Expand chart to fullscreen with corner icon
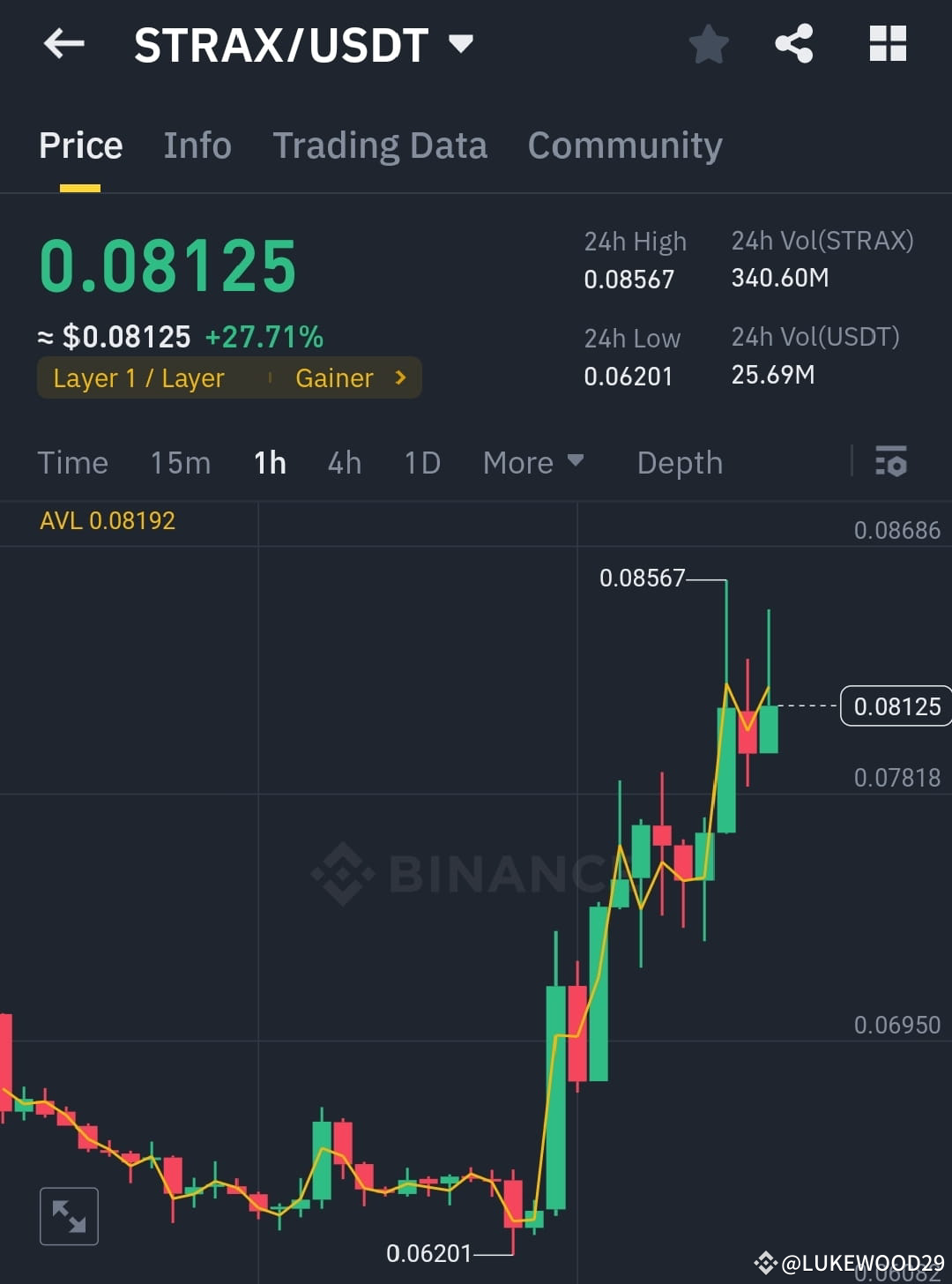 [69, 1216]
